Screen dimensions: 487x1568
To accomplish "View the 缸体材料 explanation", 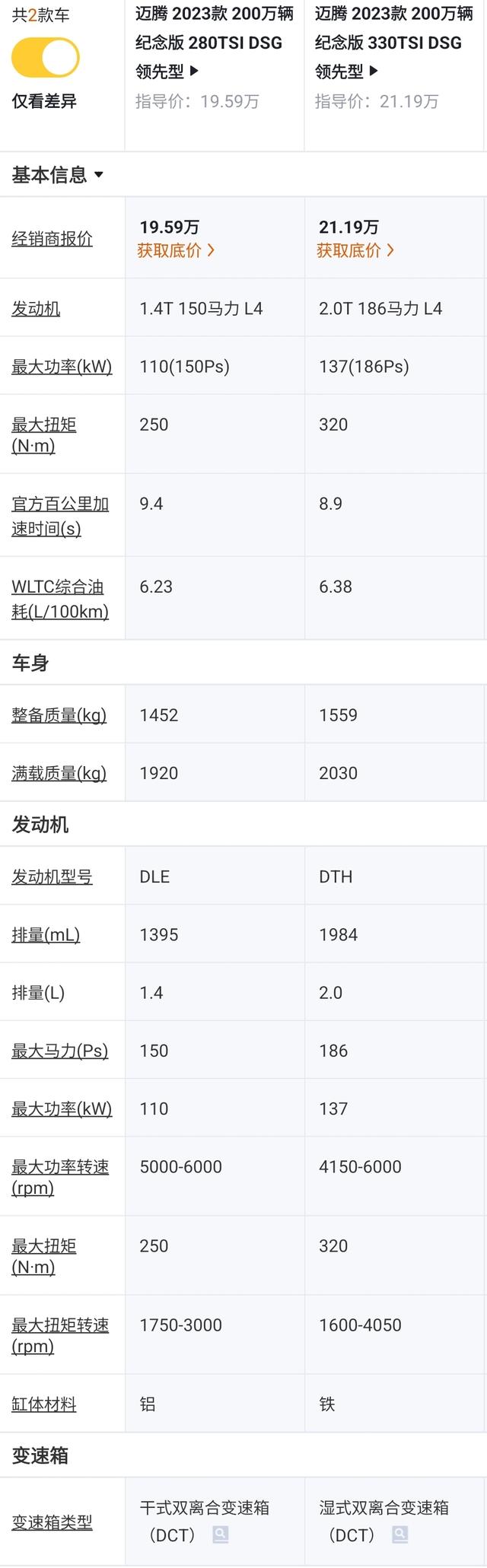I will click(44, 1404).
